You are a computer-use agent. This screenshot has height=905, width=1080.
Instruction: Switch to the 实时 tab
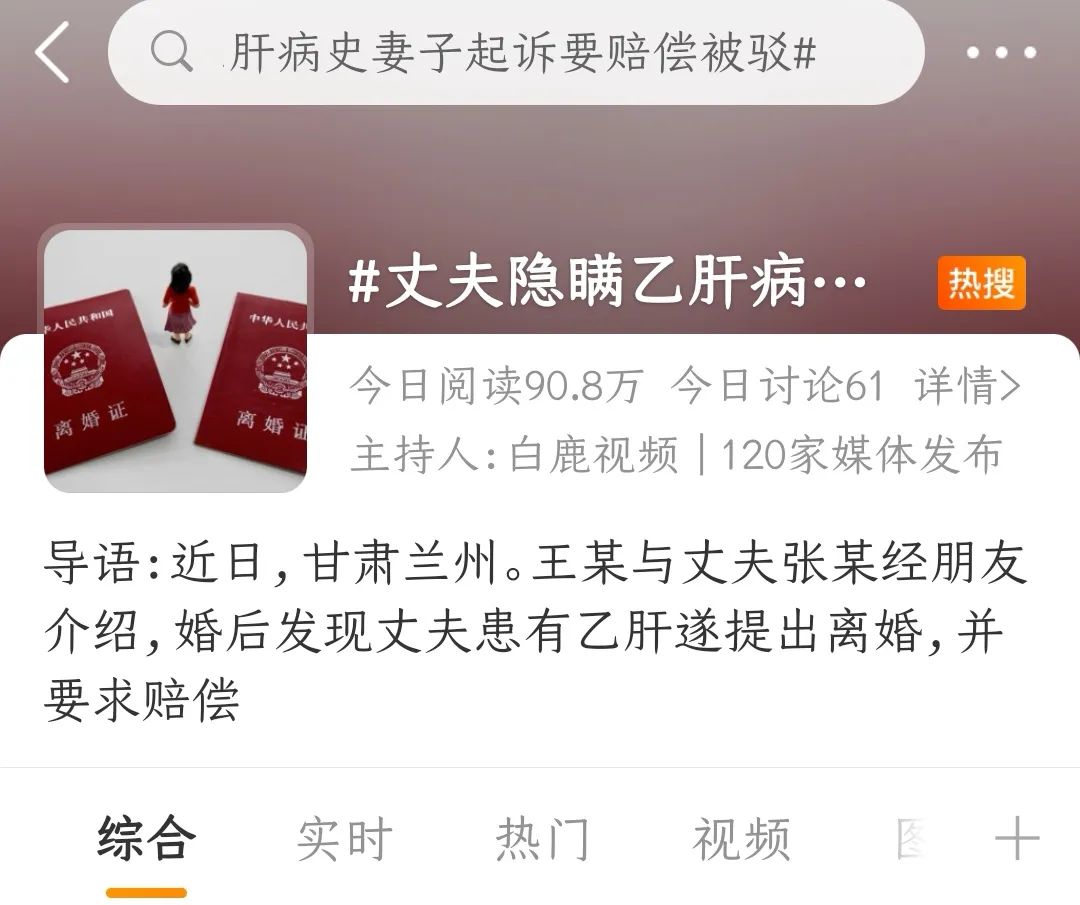[x=344, y=839]
